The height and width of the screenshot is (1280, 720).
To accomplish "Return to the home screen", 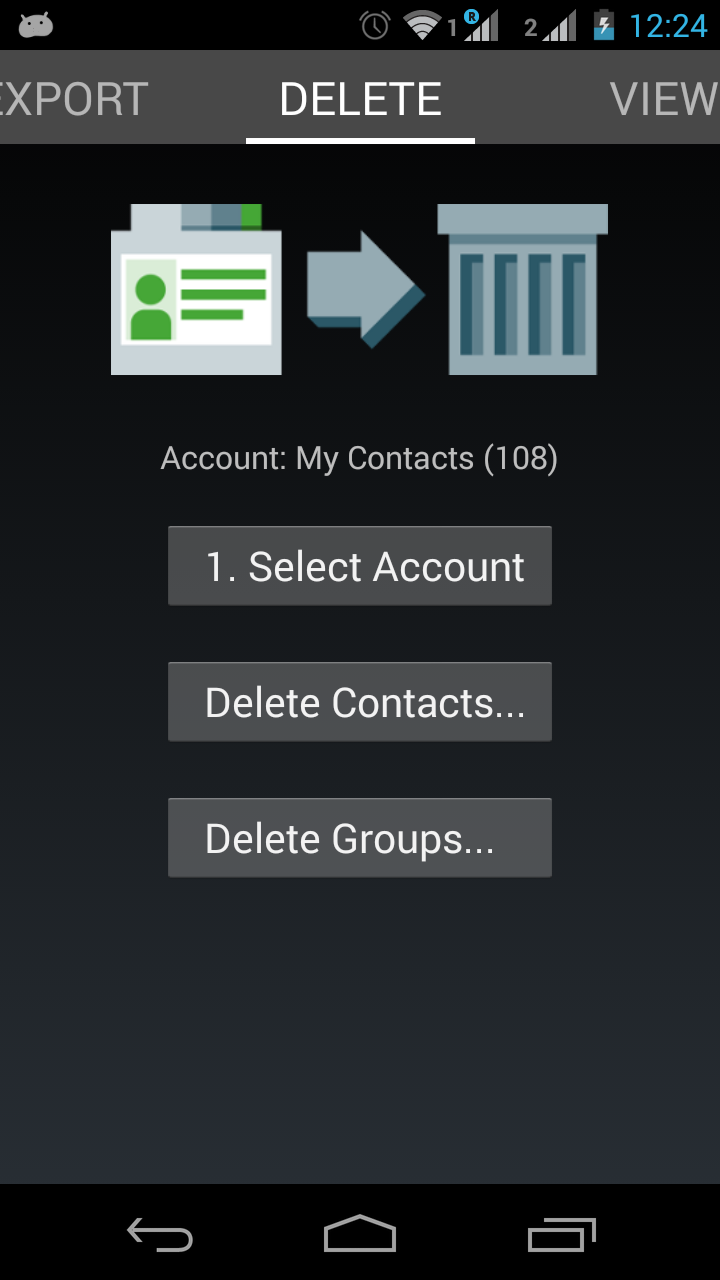I will click(360, 1234).
